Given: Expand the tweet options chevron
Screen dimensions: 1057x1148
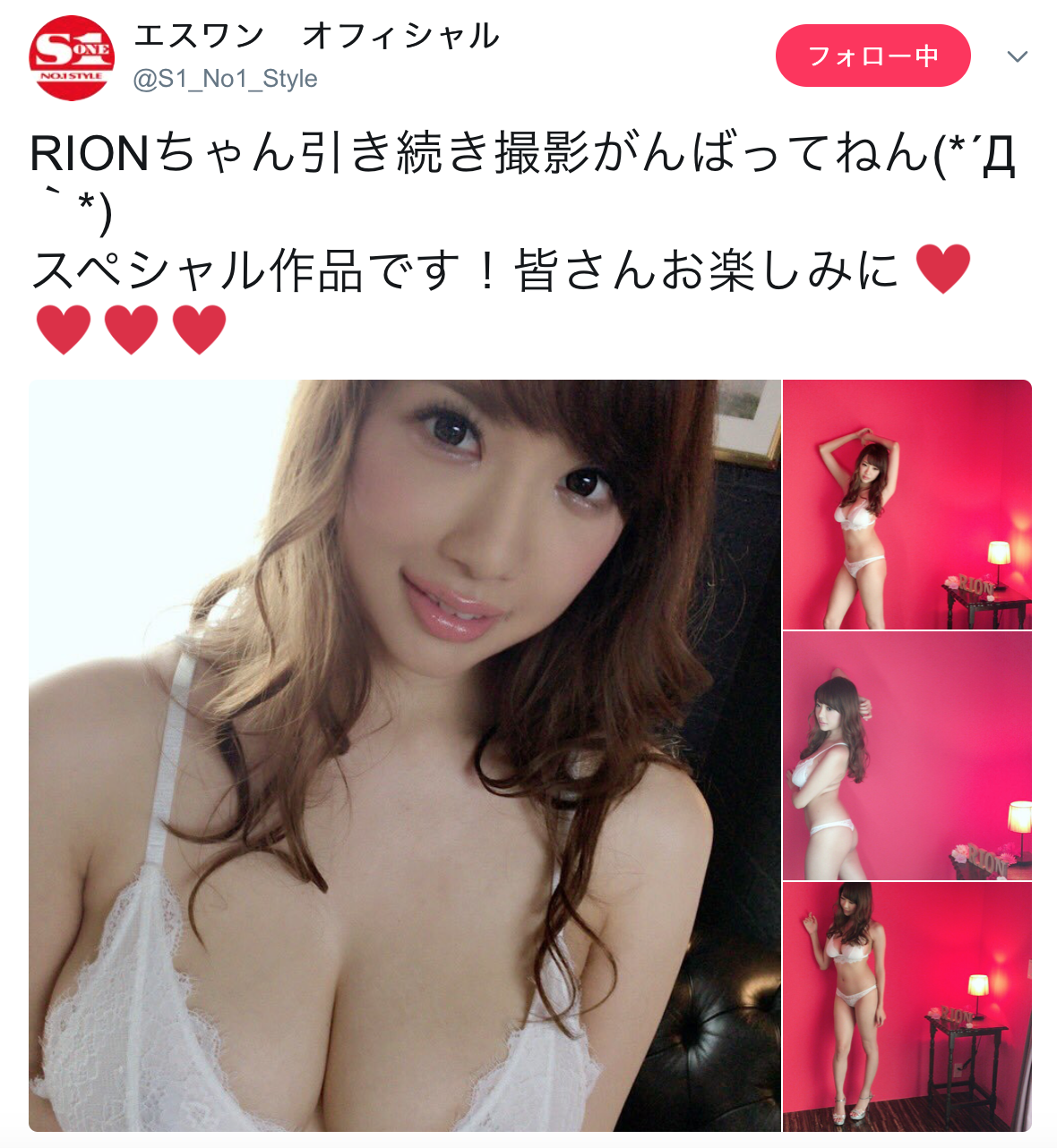Looking at the screenshot, I should coord(1017,57).
